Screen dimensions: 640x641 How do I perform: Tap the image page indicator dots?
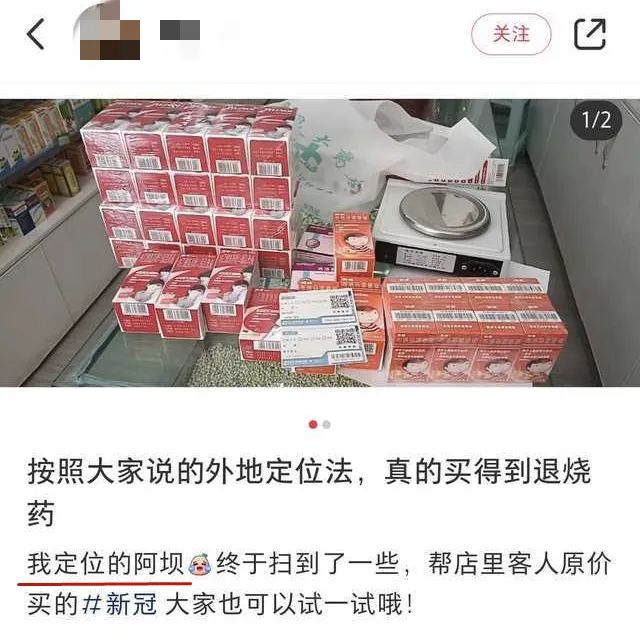point(320,424)
